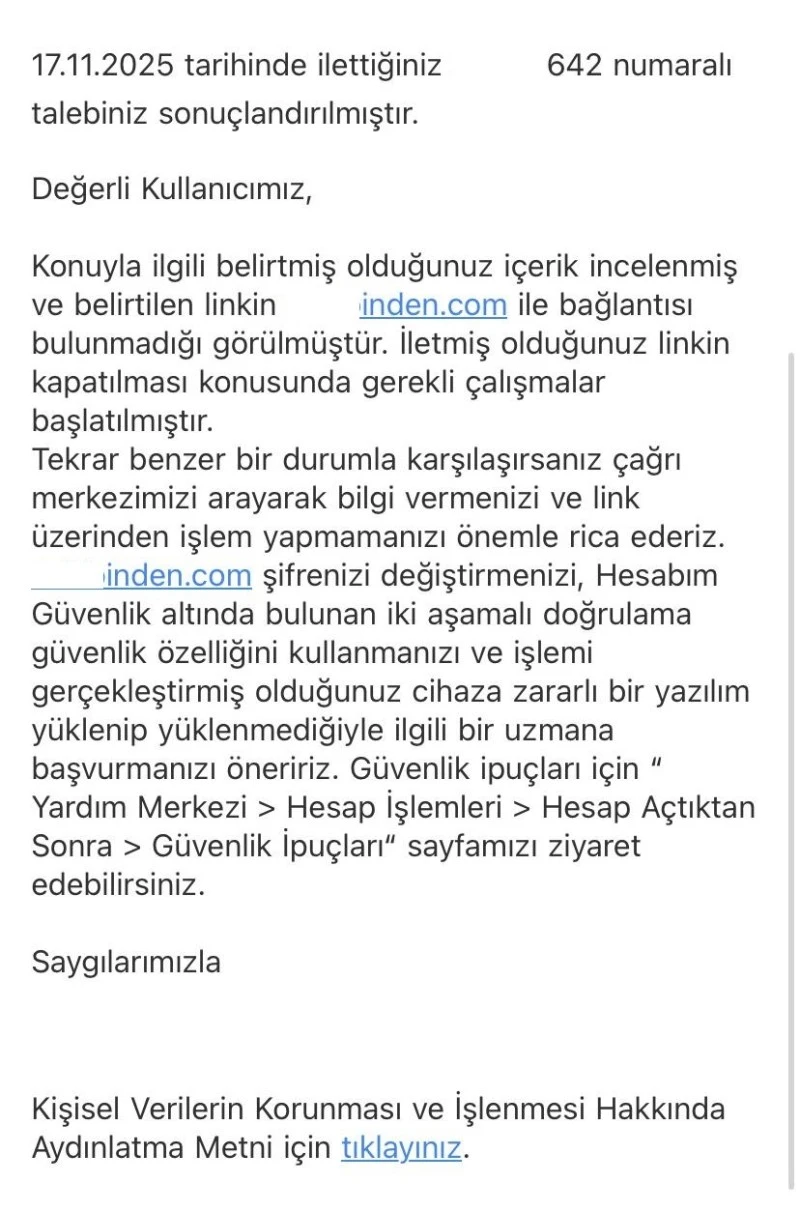Open the inden.com link before 'ile bağlantısı'
This screenshot has width=800, height=1212.
click(x=432, y=305)
